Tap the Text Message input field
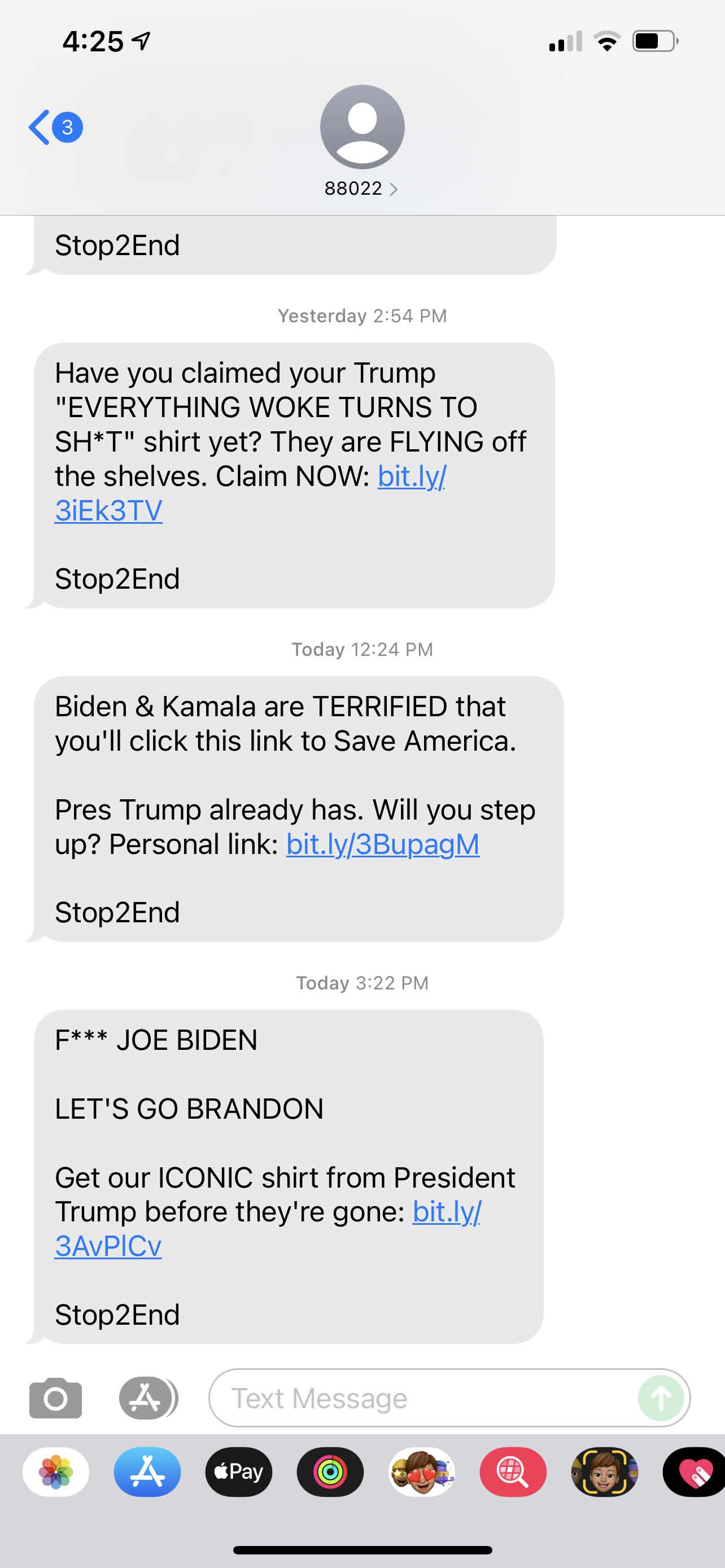This screenshot has height=1568, width=725. pos(365,1397)
